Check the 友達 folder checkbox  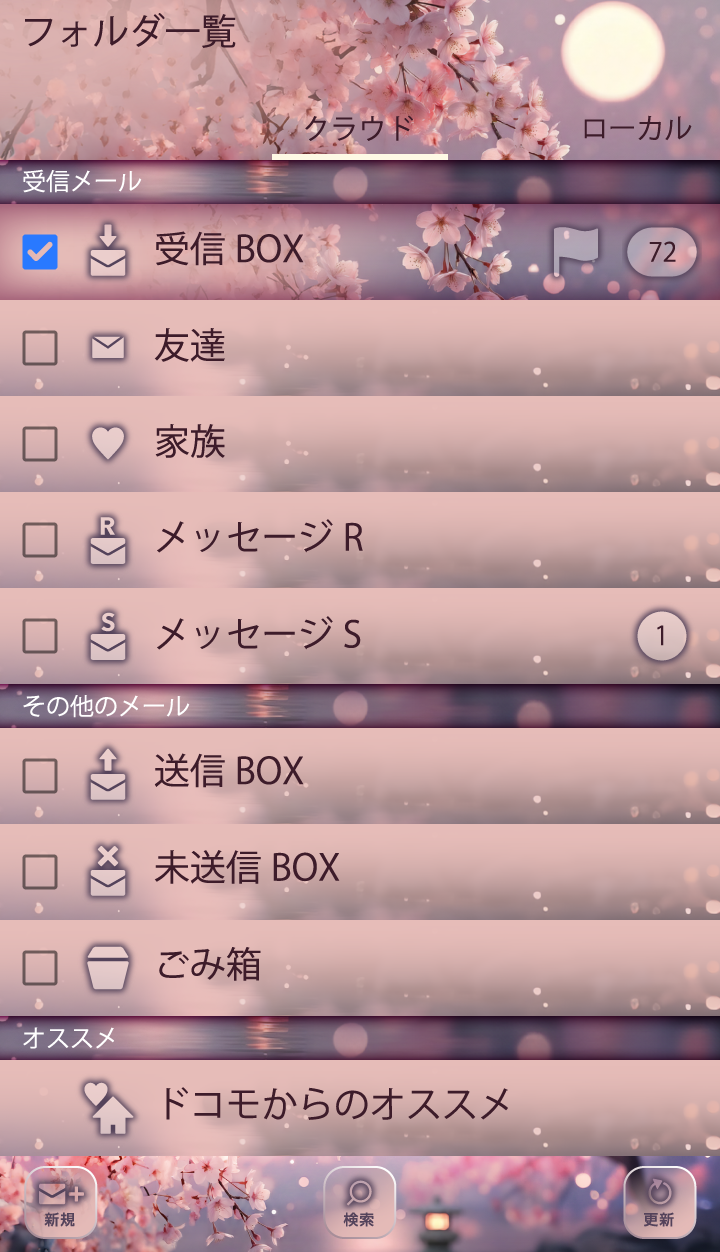40,348
